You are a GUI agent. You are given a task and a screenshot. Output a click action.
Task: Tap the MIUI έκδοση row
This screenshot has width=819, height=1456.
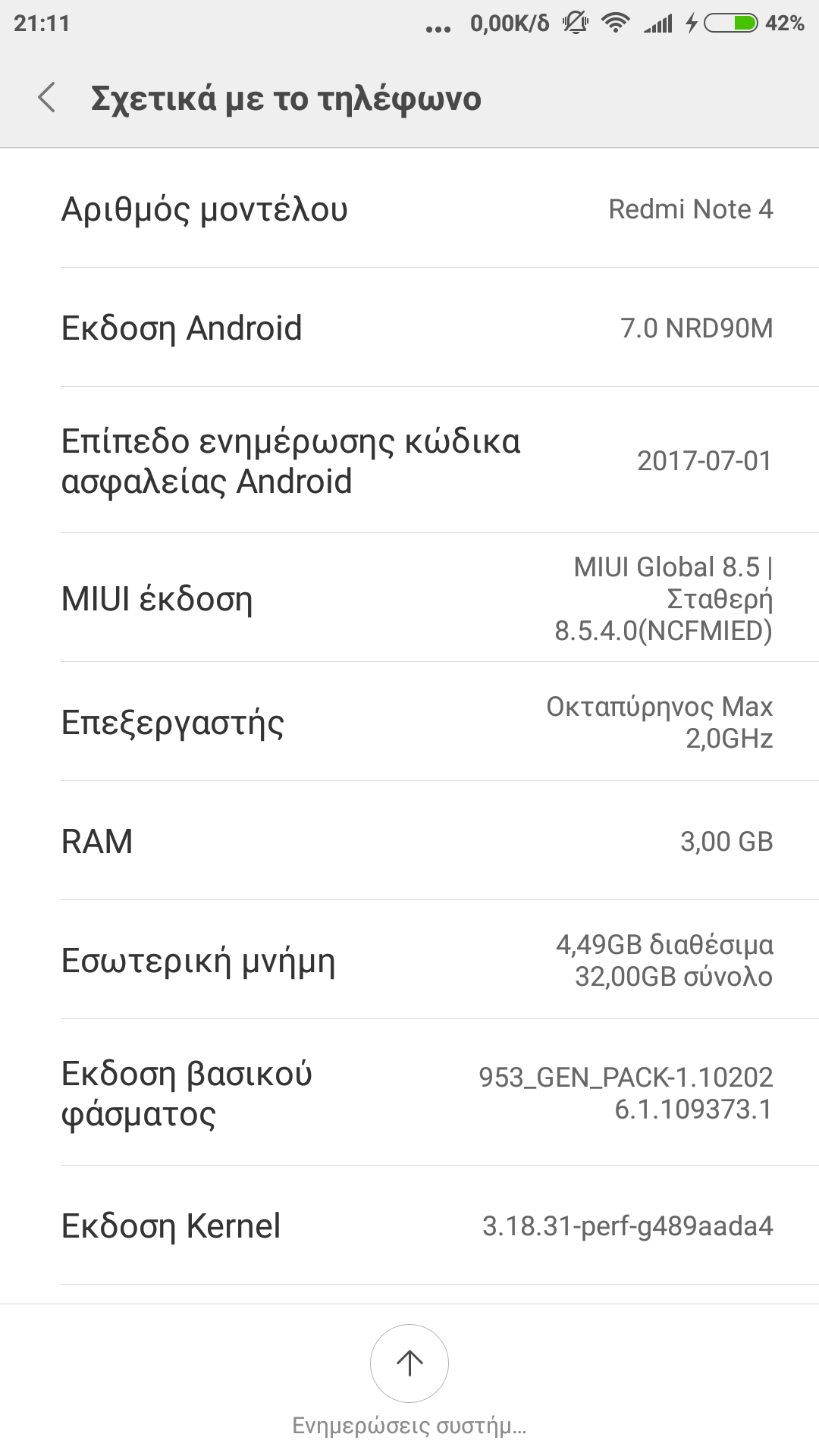(409, 598)
